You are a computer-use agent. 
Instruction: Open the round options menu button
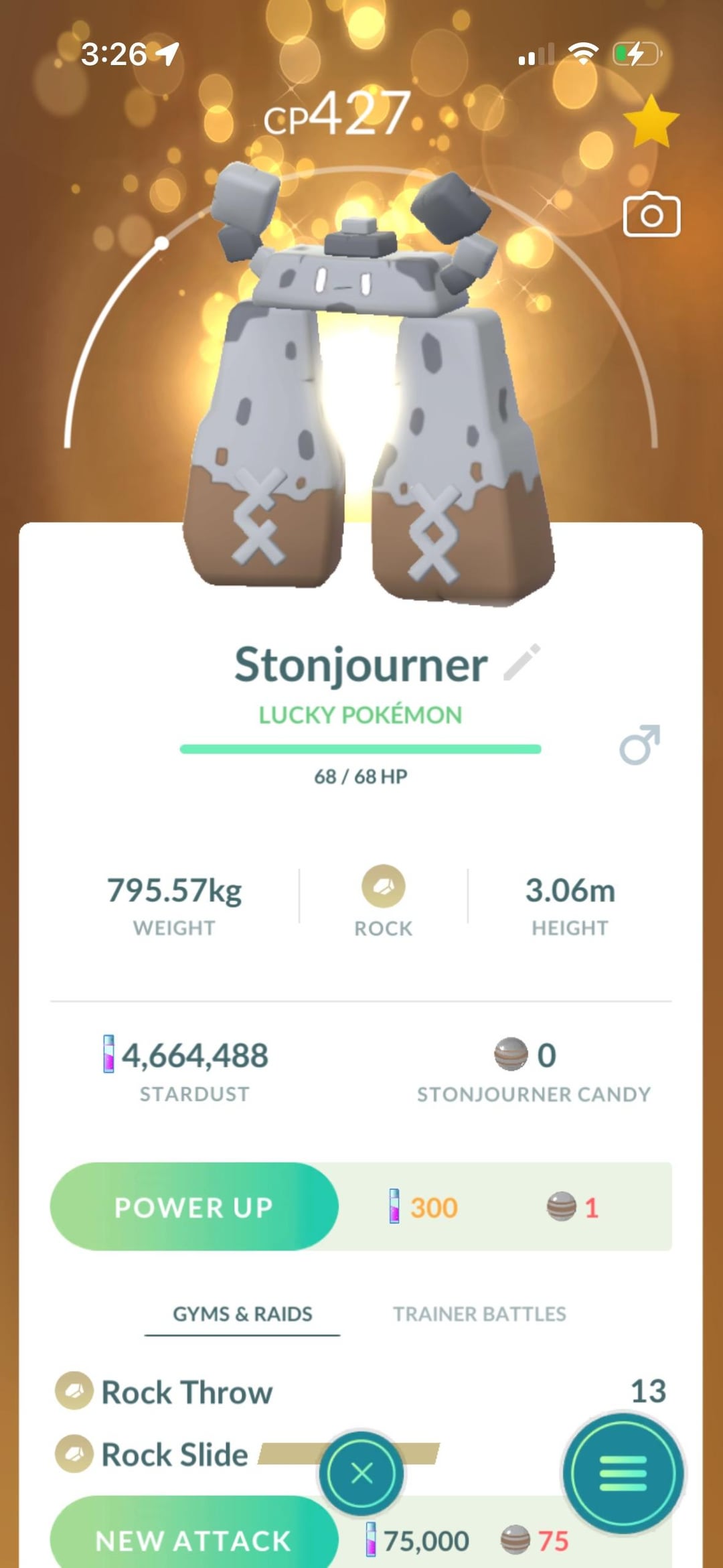(623, 1473)
